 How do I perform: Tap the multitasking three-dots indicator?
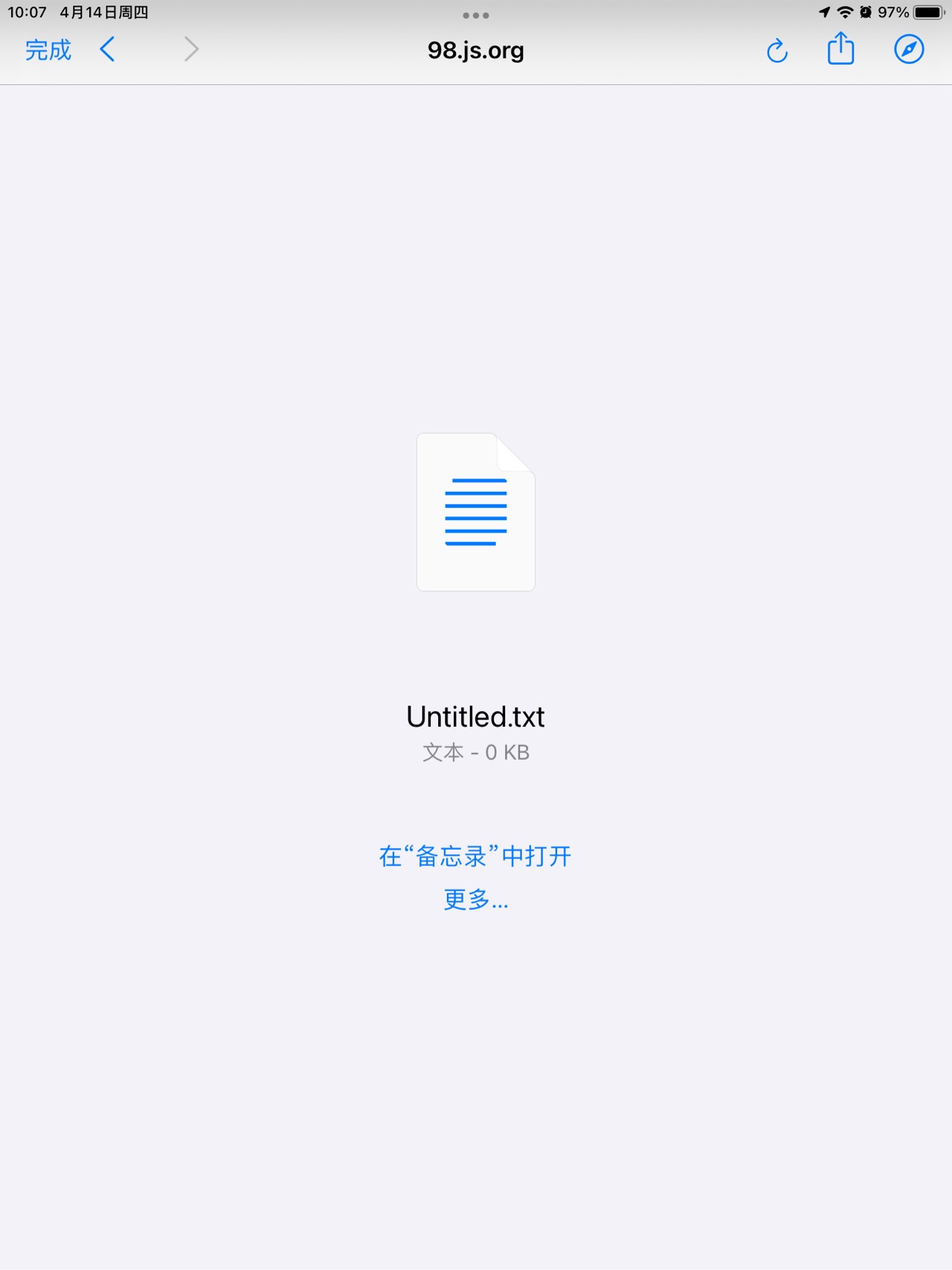[x=476, y=15]
